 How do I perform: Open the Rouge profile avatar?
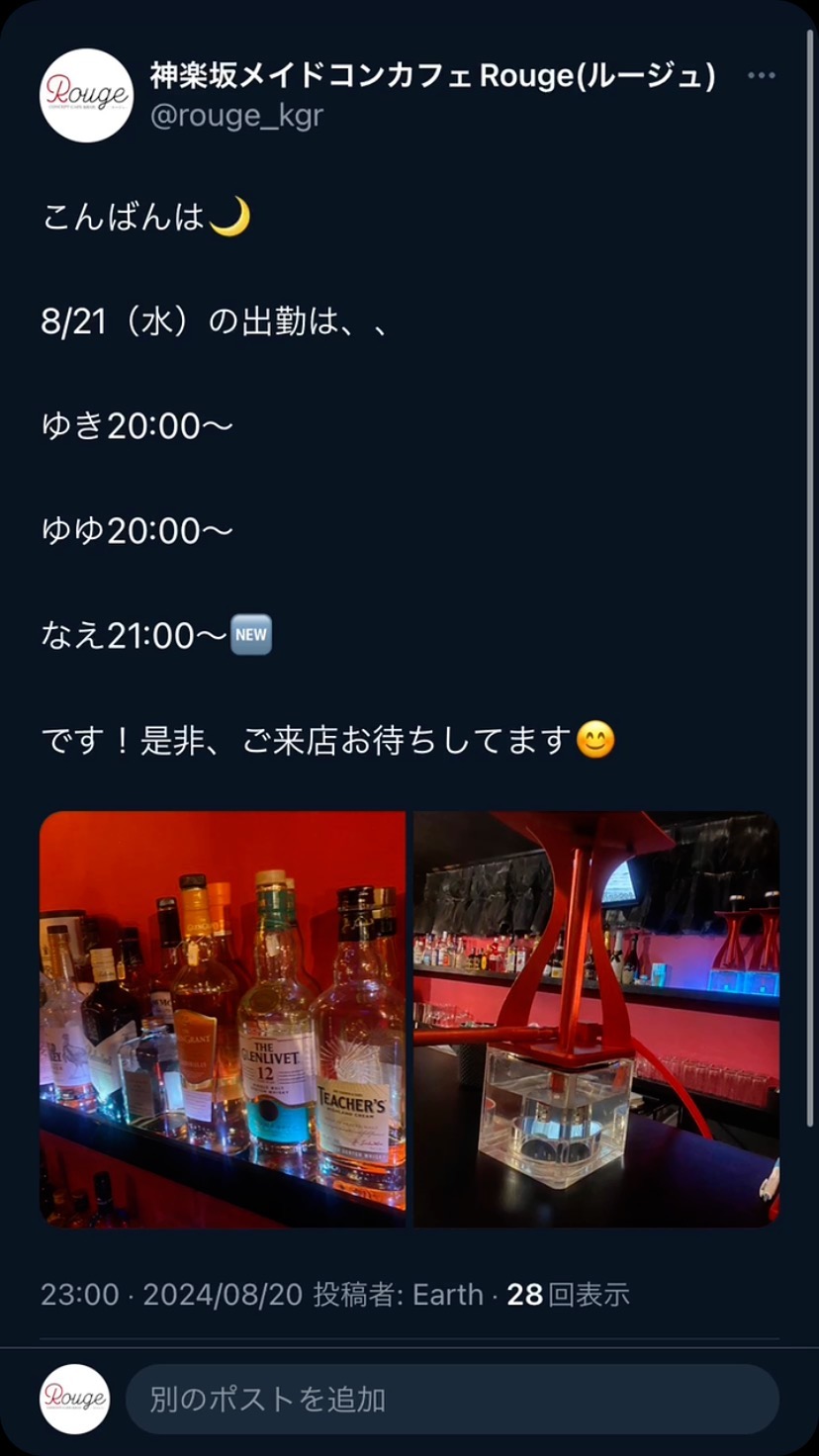pos(86,95)
